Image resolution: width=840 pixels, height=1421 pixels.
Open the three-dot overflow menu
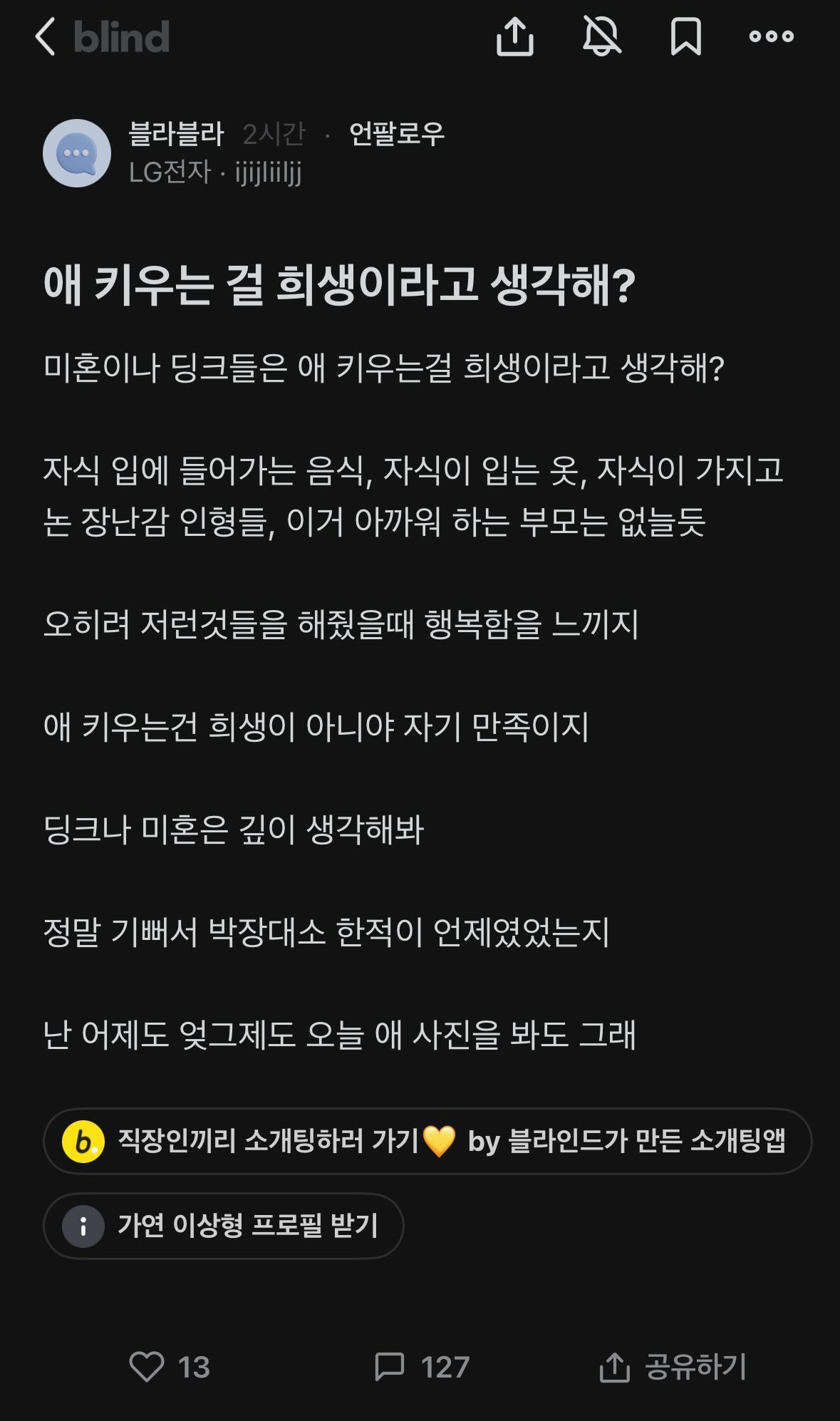click(771, 37)
